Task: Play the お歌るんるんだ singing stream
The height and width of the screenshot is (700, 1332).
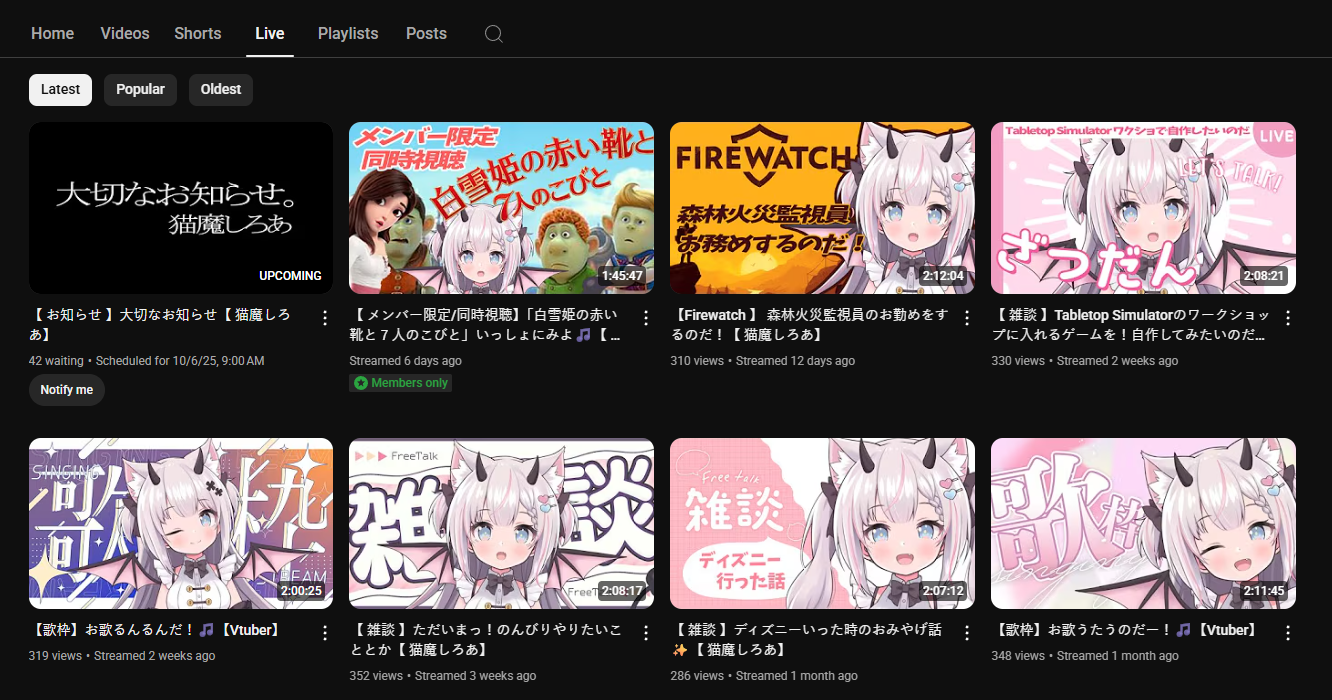Action: pyautogui.click(x=181, y=523)
